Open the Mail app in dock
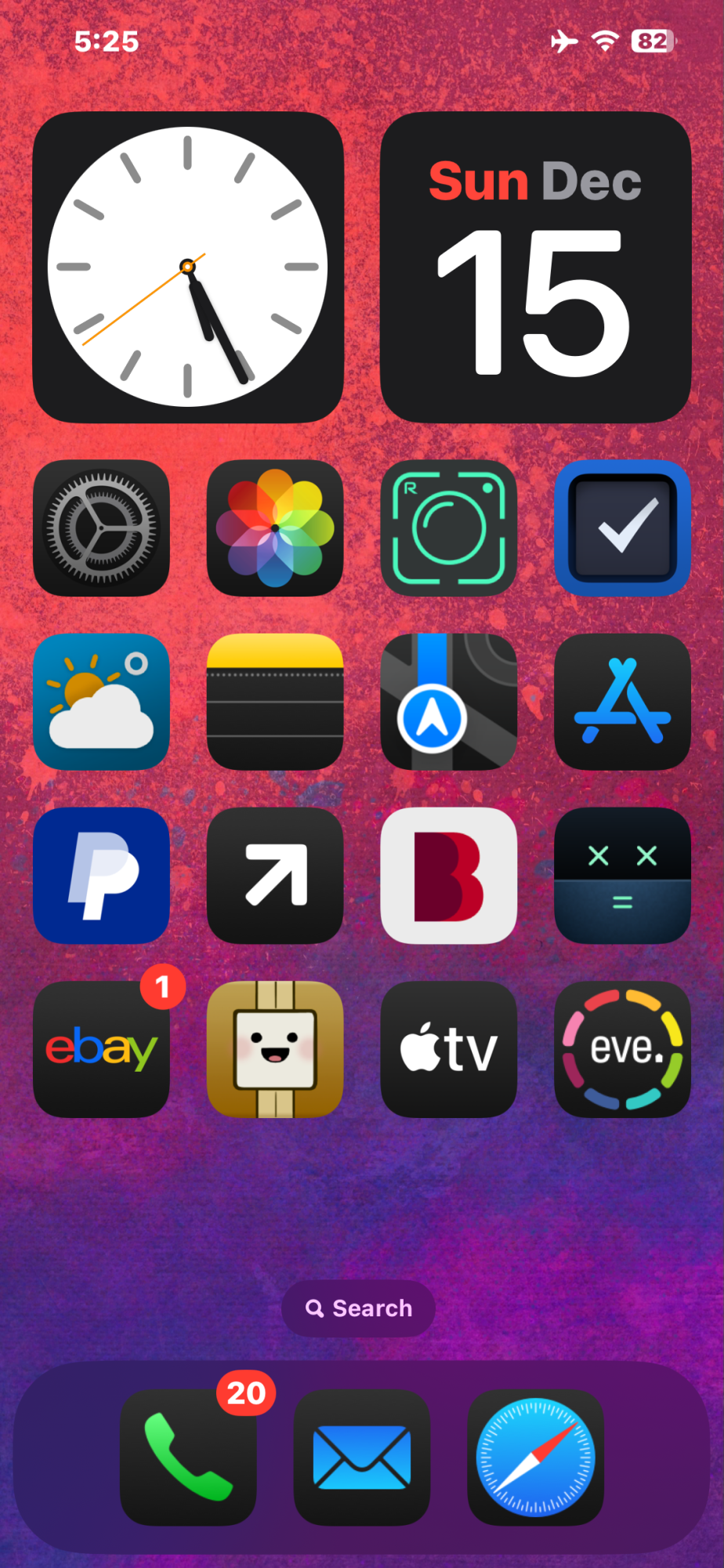 click(361, 1457)
